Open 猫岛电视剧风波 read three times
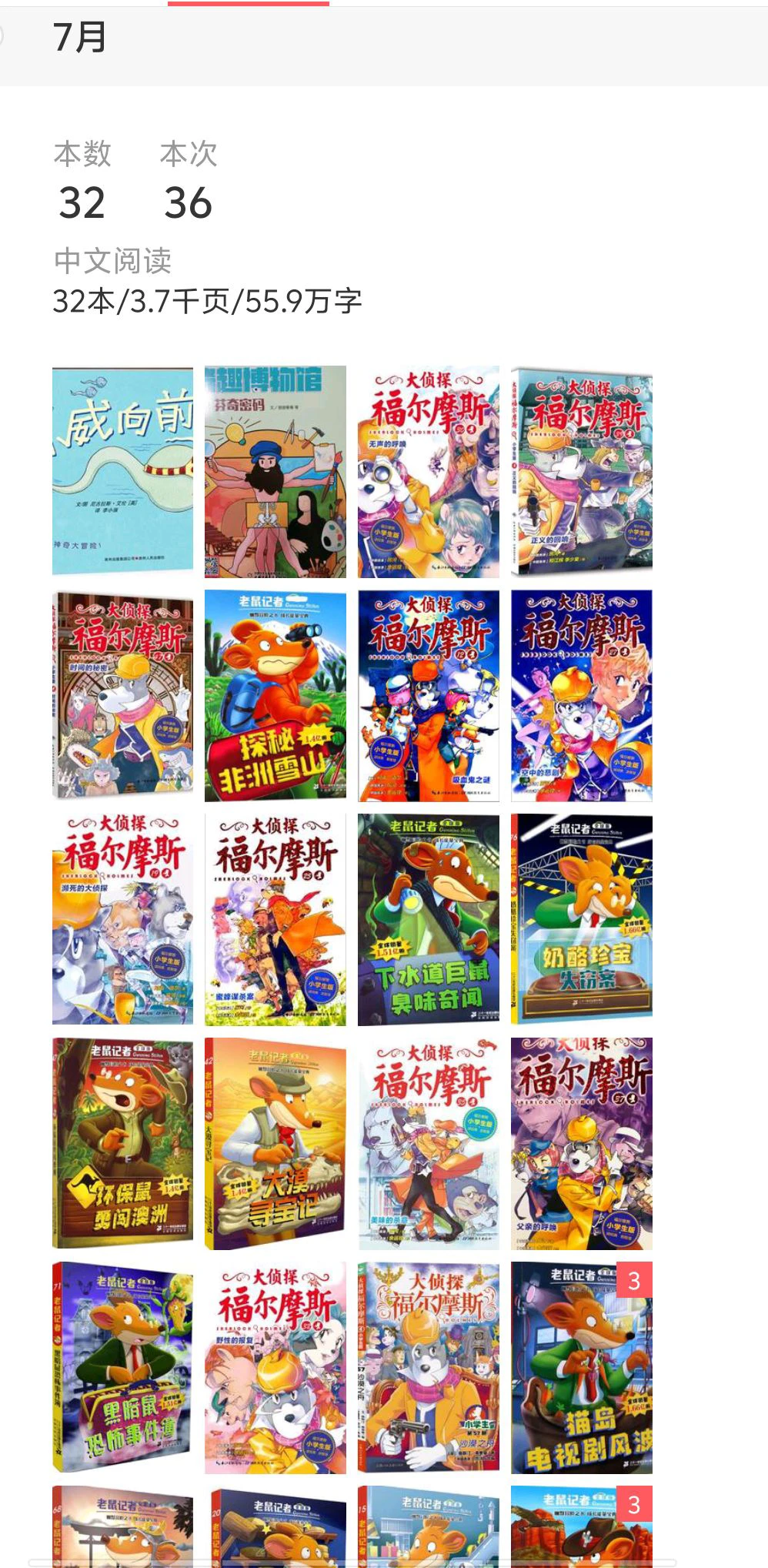This screenshot has width=768, height=1568. coord(581,1367)
